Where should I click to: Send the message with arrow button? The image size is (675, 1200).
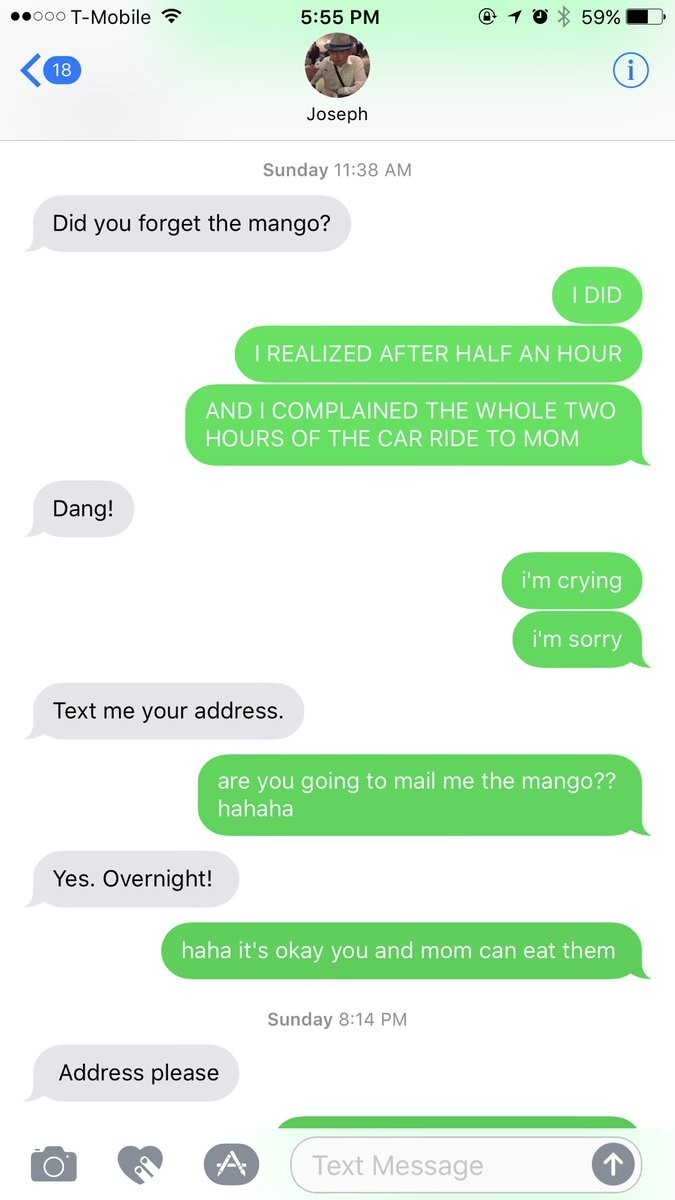(613, 1164)
